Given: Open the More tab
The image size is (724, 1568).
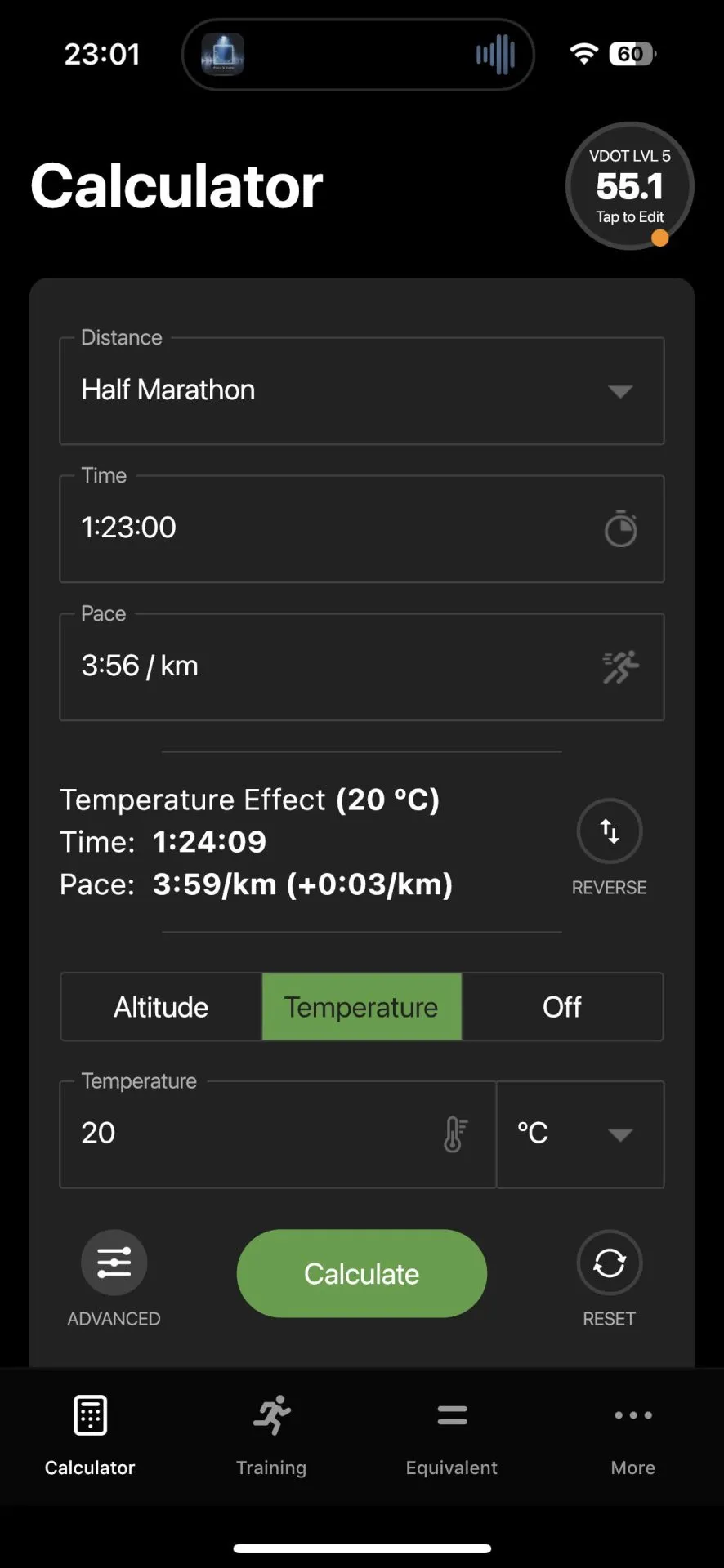Looking at the screenshot, I should pyautogui.click(x=632, y=1435).
